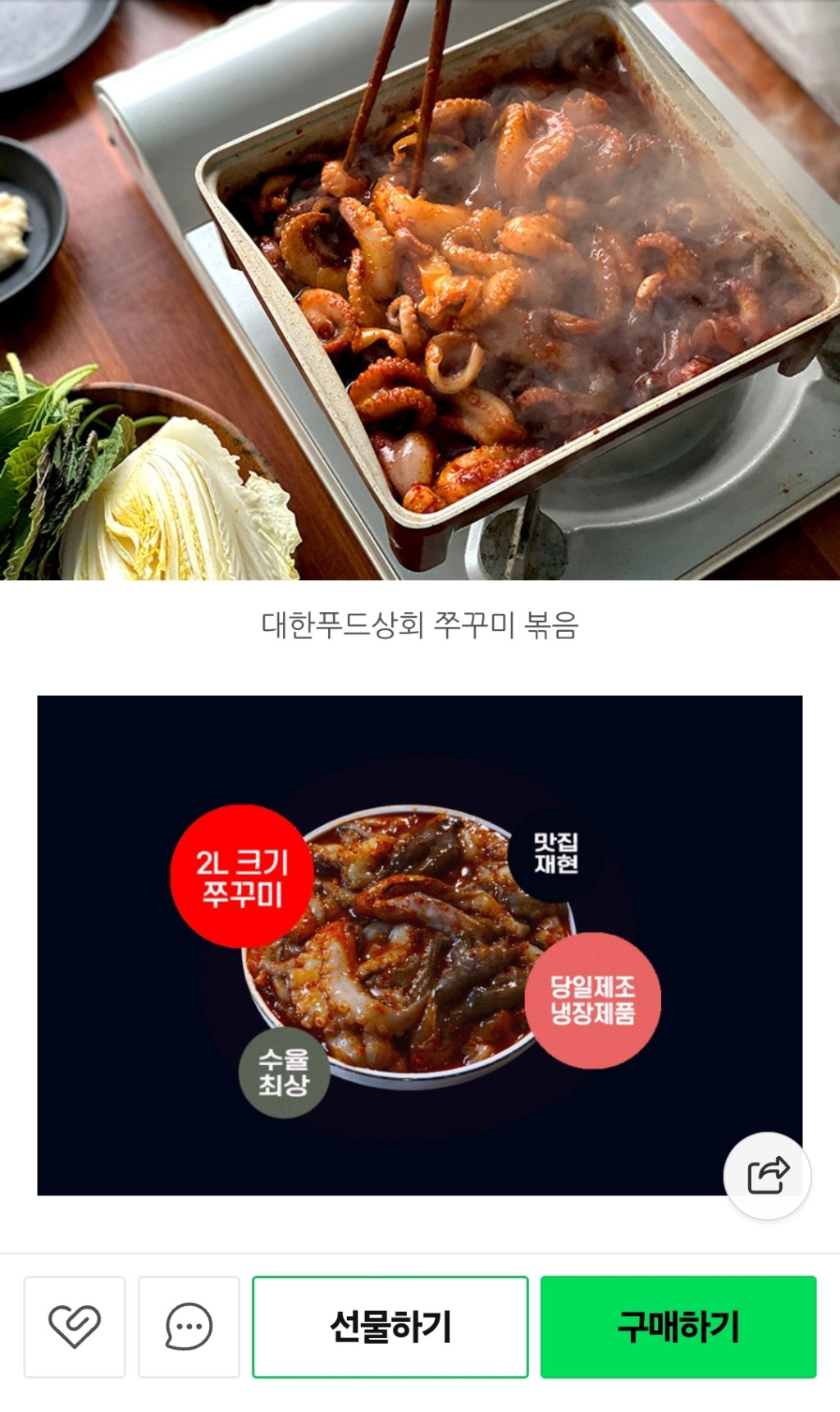Viewport: 840px width, 1412px height.
Task: Send as gift with 선물하기
Action: (x=390, y=1326)
